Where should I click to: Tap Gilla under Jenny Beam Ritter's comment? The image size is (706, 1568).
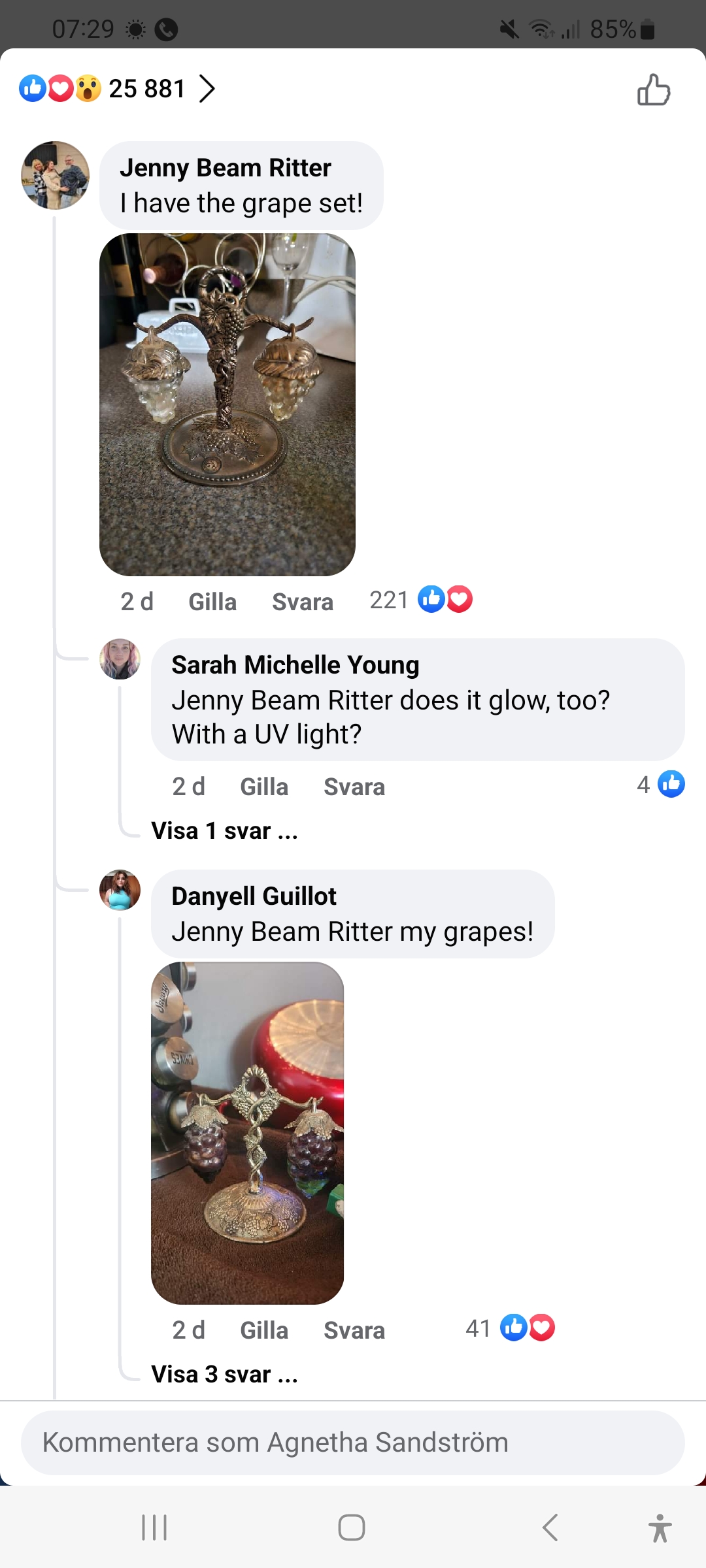click(212, 602)
